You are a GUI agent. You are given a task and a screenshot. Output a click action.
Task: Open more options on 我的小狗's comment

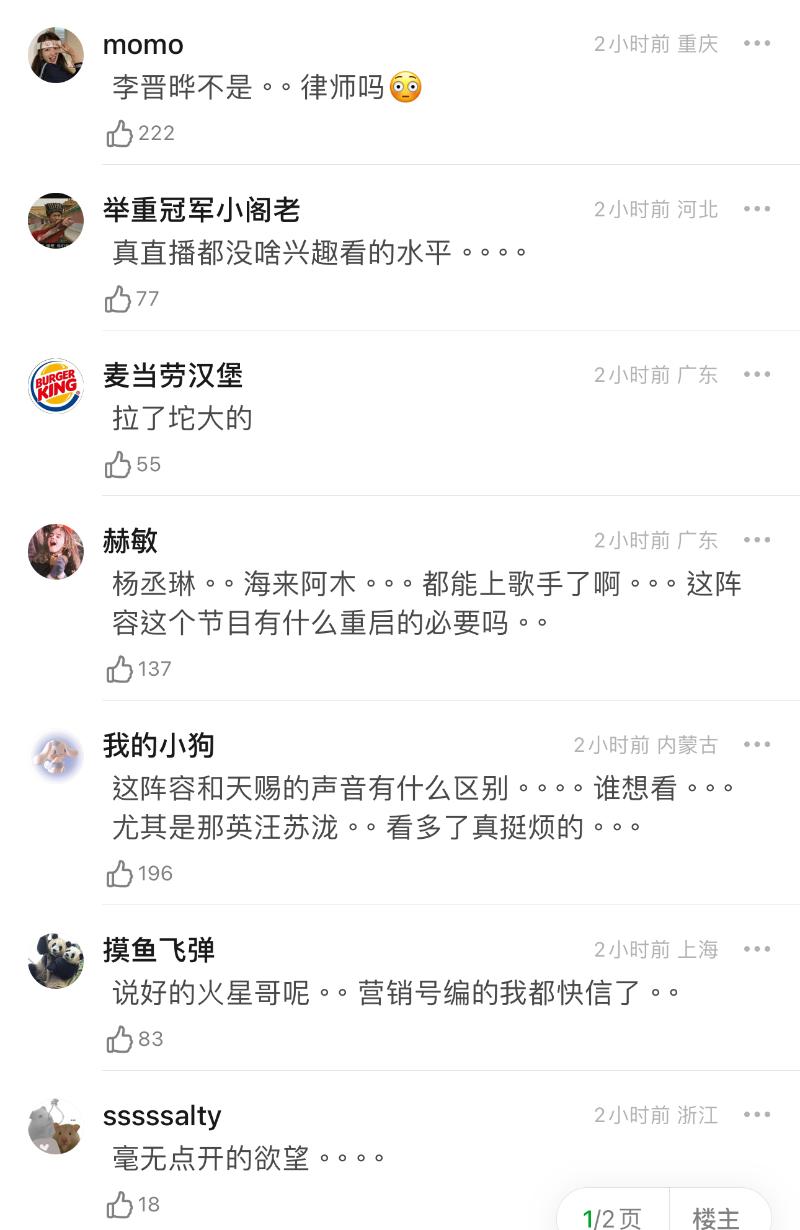point(757,745)
